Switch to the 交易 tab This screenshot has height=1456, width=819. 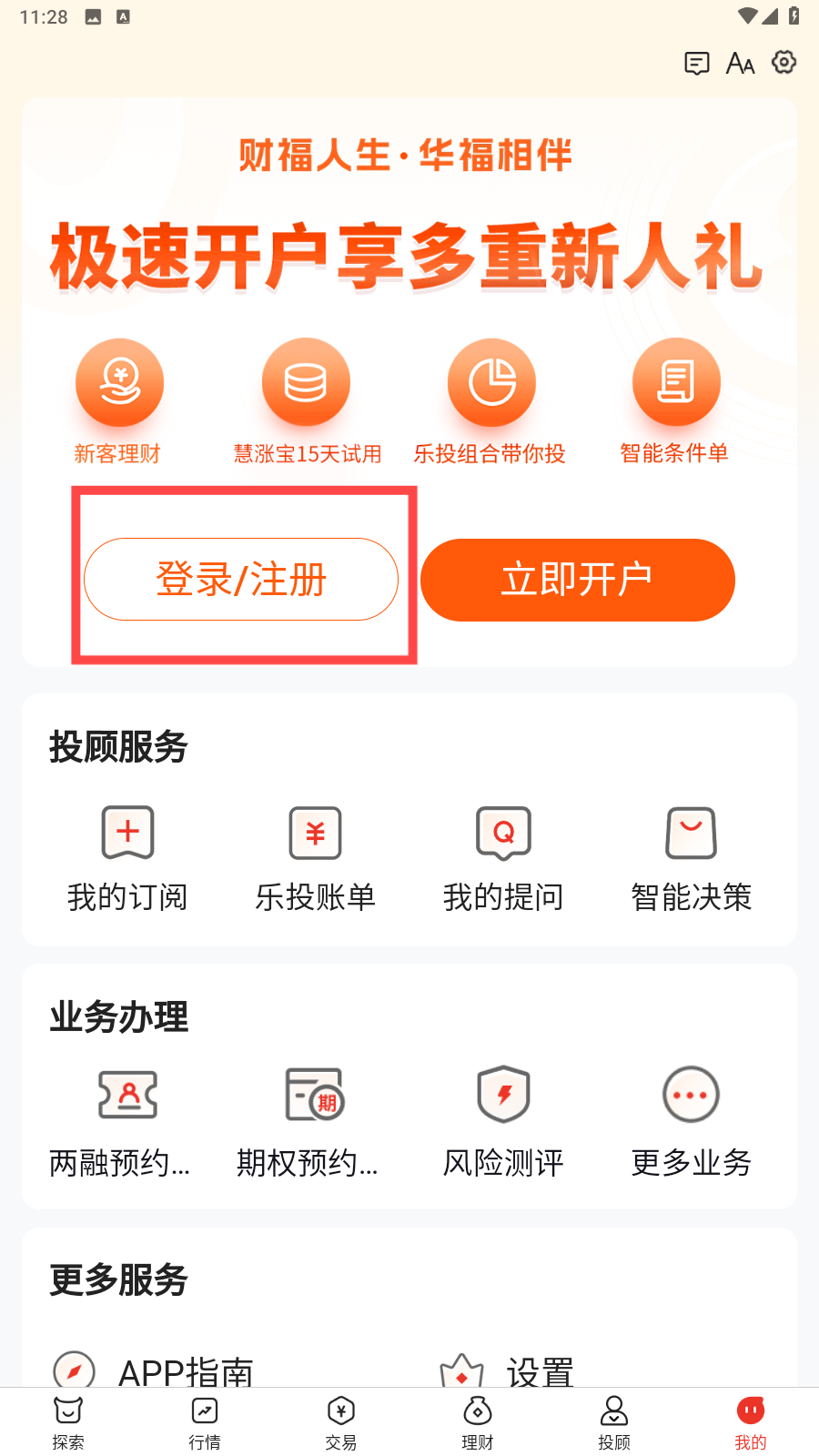(341, 1422)
